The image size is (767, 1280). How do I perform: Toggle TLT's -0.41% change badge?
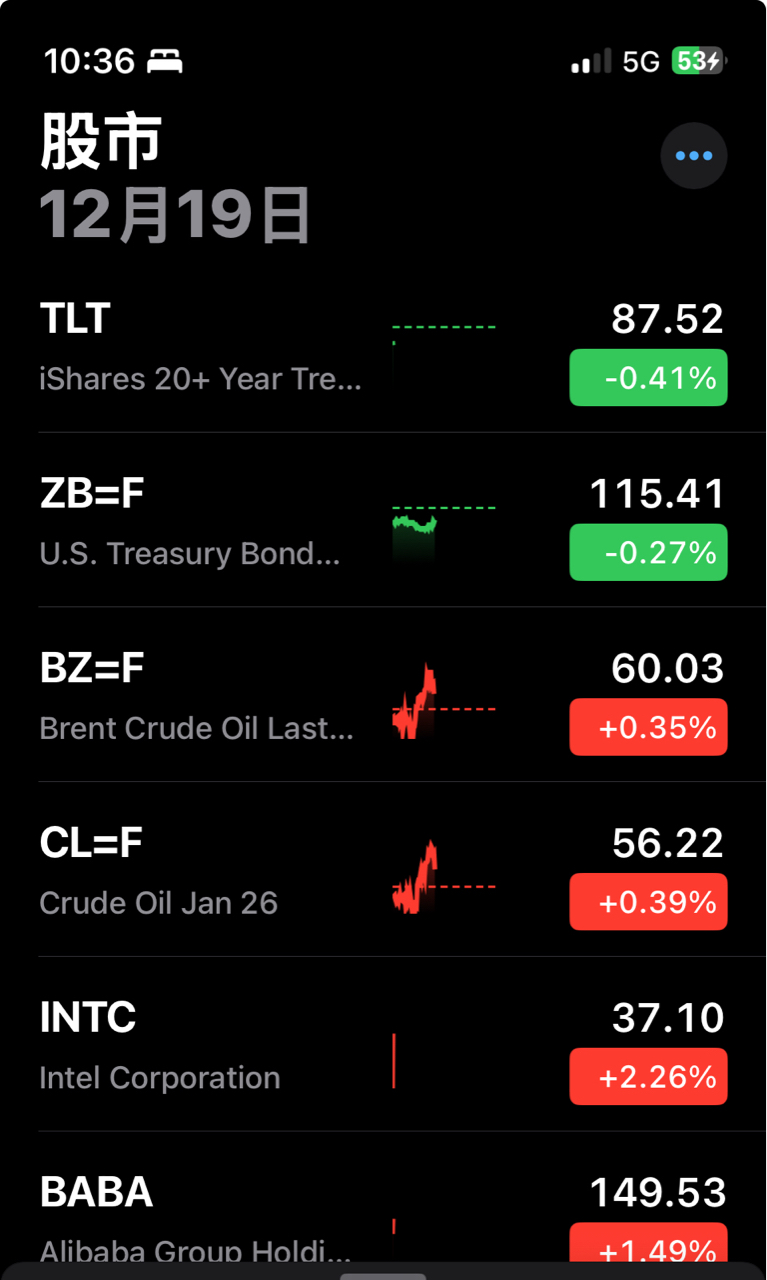[x=648, y=378]
